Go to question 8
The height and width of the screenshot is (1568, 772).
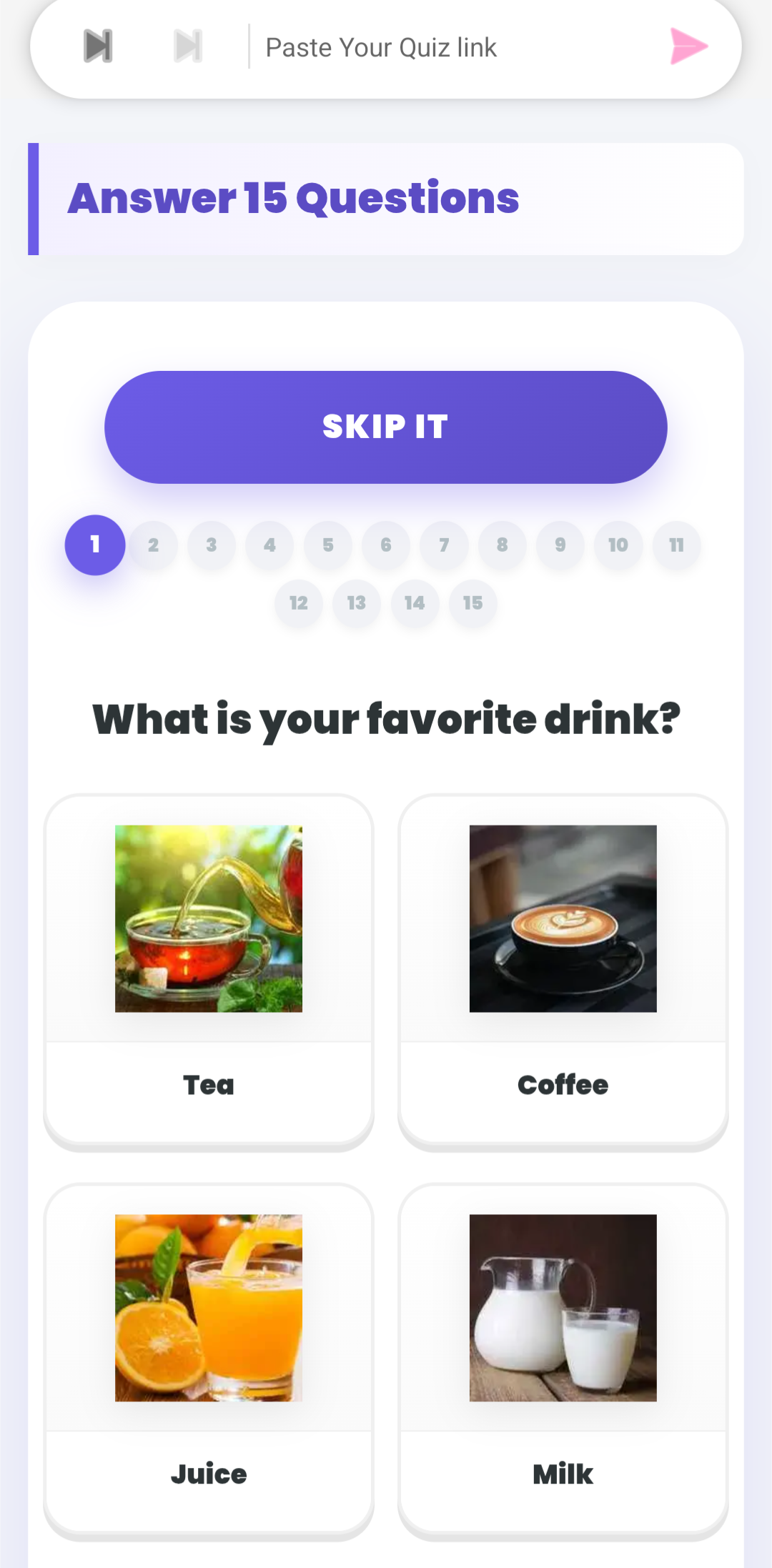(502, 545)
